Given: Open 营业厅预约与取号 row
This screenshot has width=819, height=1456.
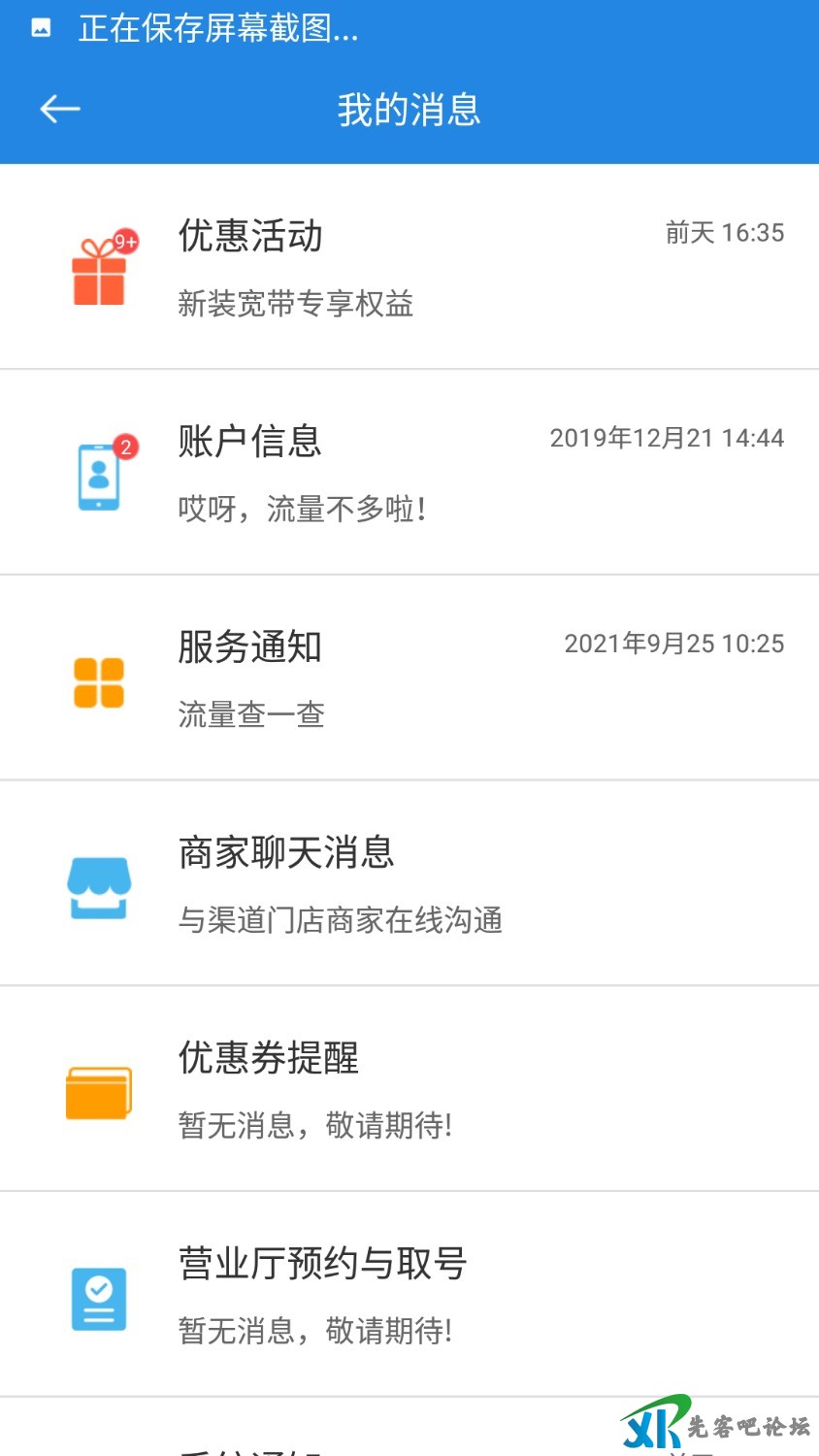Looking at the screenshot, I should coord(408,1295).
